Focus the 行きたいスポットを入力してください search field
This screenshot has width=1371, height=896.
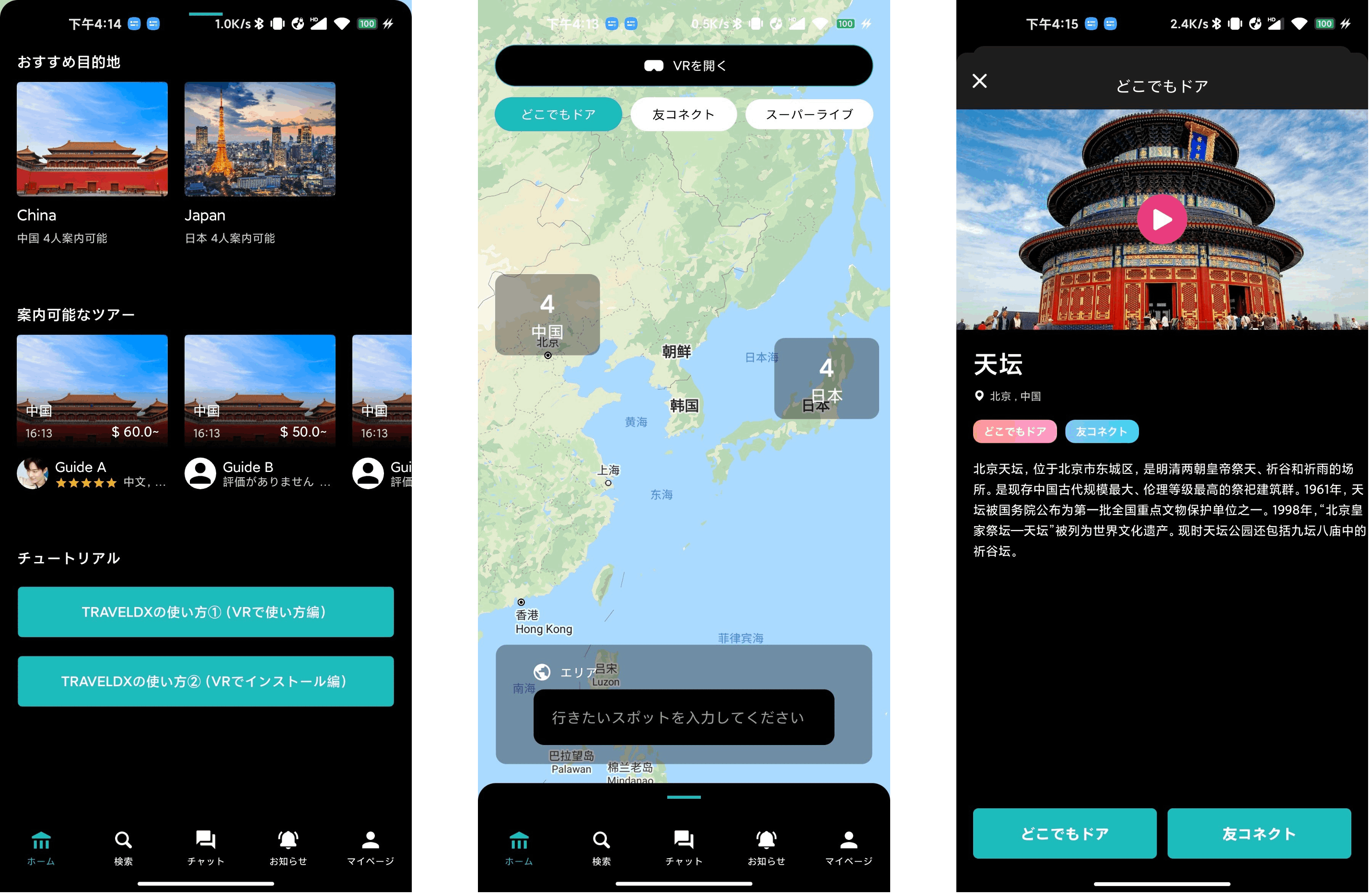(683, 717)
